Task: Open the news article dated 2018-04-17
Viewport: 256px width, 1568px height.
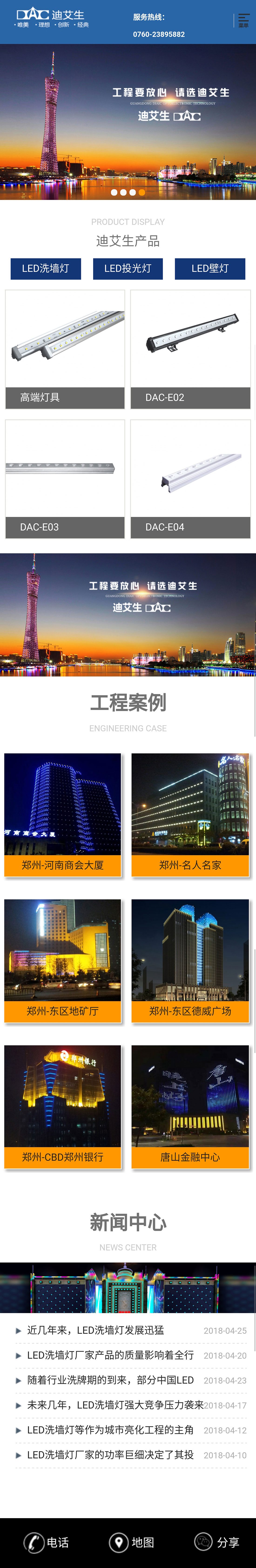Action: click(x=115, y=1406)
